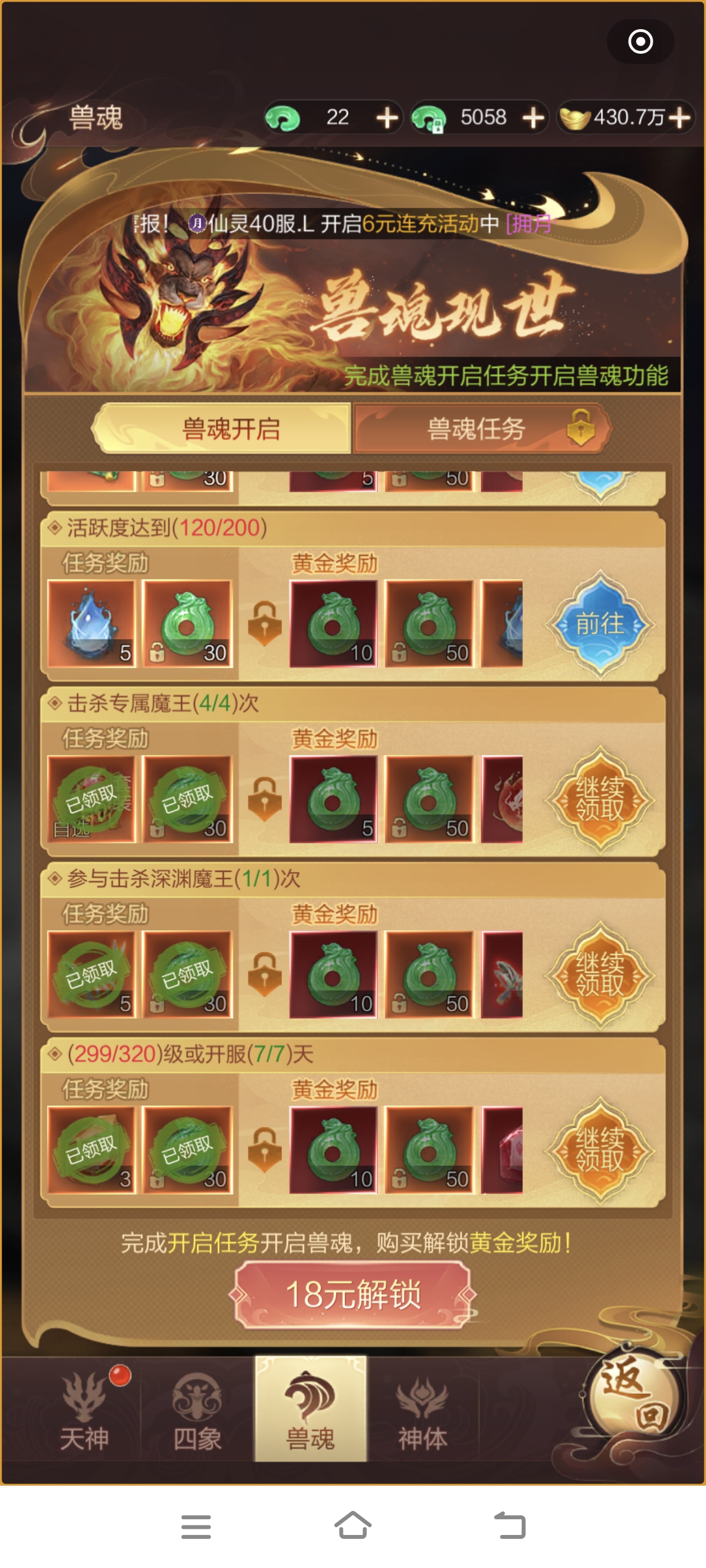This screenshot has width=706, height=1568.
Task: Open the record circle button at top right
Action: point(640,42)
